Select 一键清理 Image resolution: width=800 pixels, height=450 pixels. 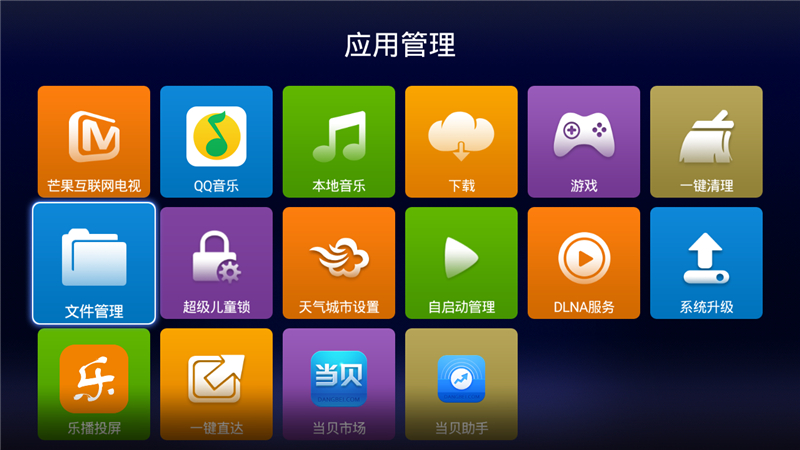706,140
